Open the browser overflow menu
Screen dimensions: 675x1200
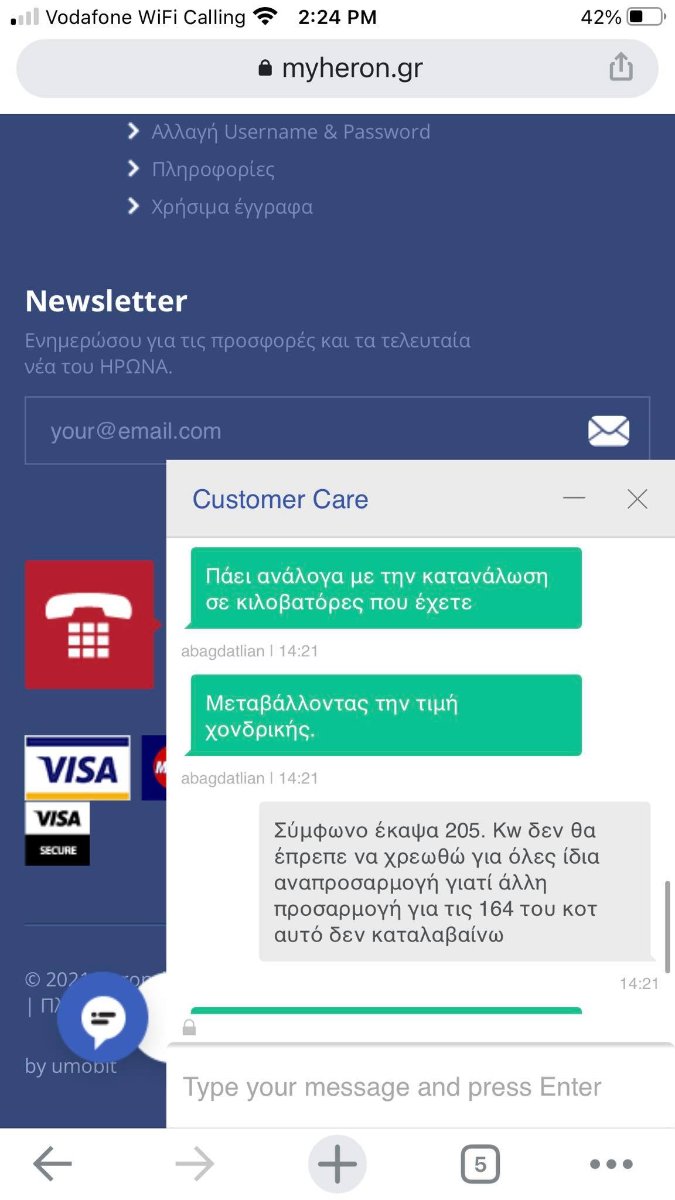611,1164
